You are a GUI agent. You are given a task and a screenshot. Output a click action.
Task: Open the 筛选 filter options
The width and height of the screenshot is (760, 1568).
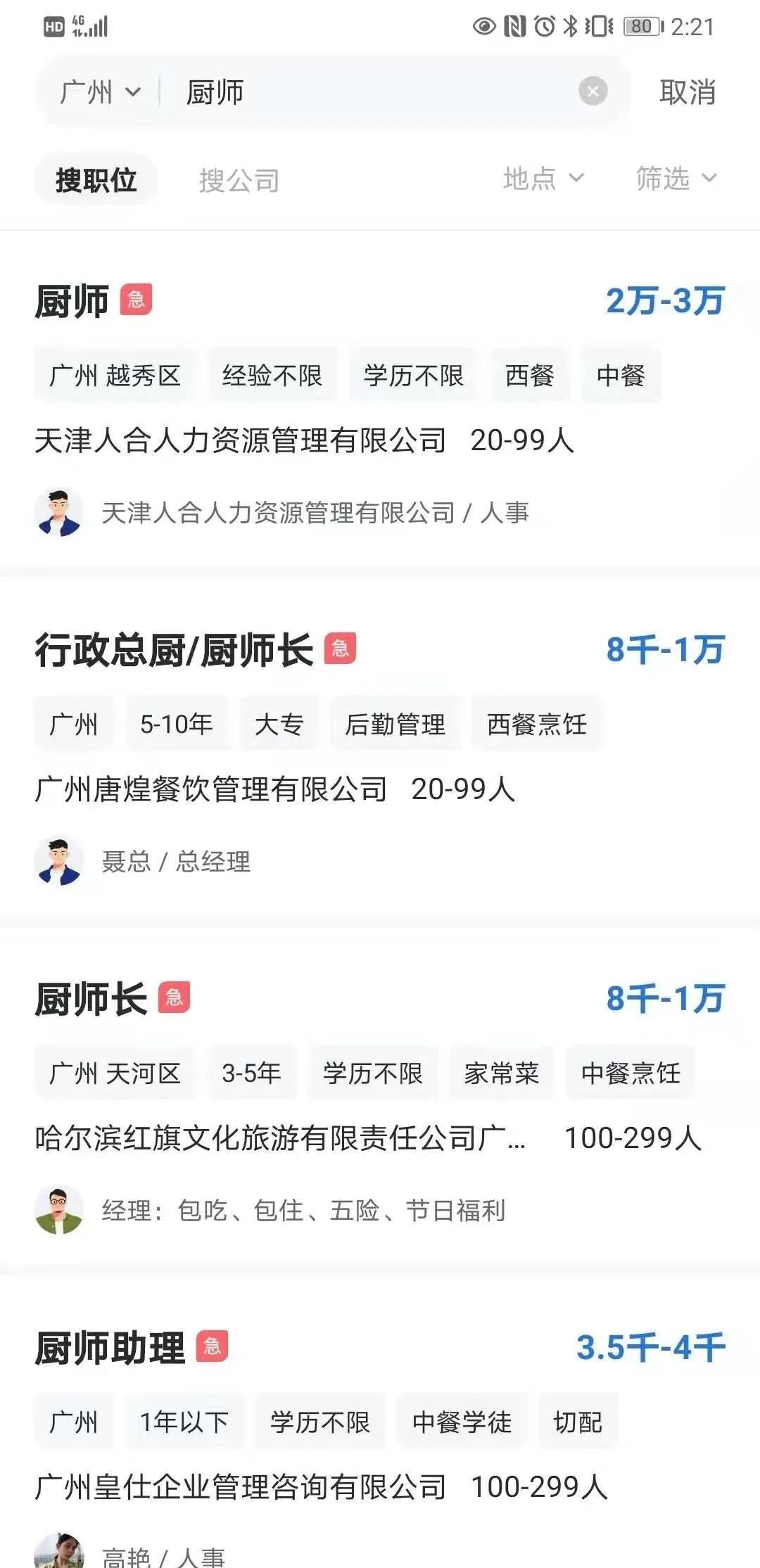(x=676, y=179)
